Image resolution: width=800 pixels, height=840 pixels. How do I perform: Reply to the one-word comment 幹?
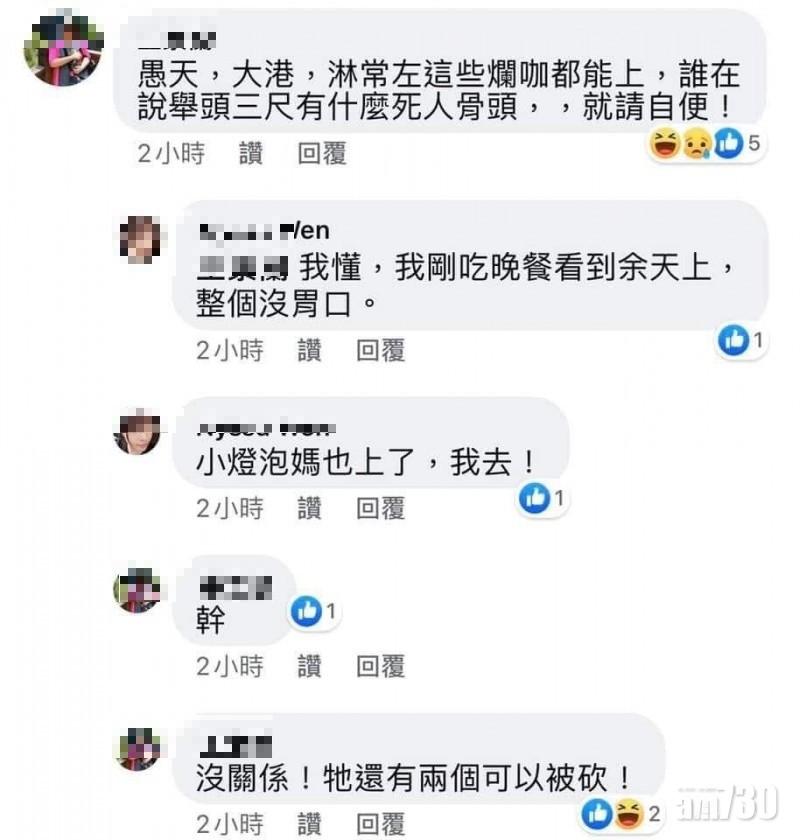point(381,665)
